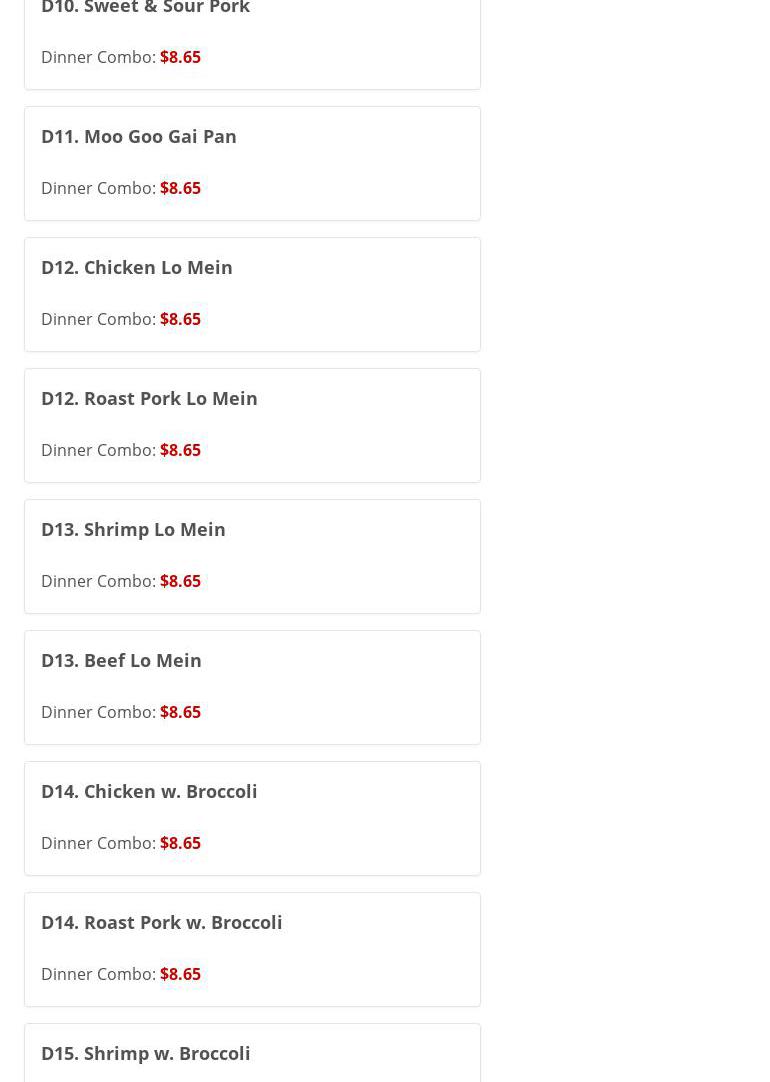The image size is (770, 1082).
Task: Choose D12. Chicken Lo Mein combo
Action: point(252,294)
